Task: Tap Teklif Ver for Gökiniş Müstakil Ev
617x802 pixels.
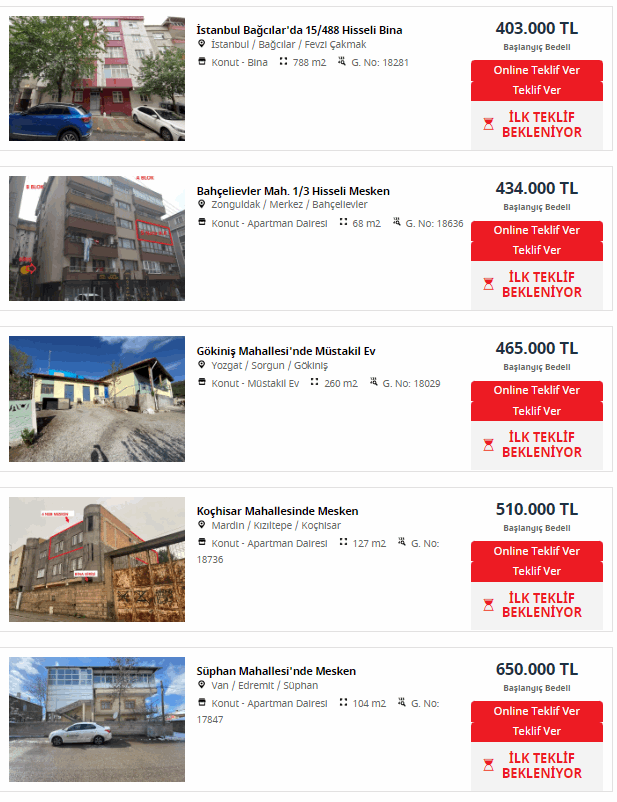Action: coord(536,411)
